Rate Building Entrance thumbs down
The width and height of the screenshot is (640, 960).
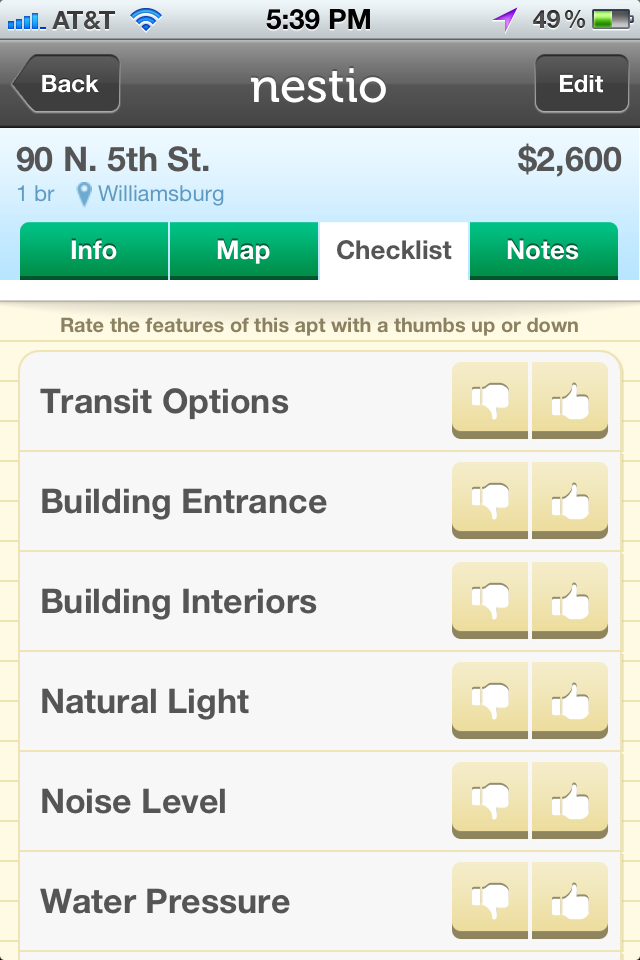pyautogui.click(x=490, y=500)
